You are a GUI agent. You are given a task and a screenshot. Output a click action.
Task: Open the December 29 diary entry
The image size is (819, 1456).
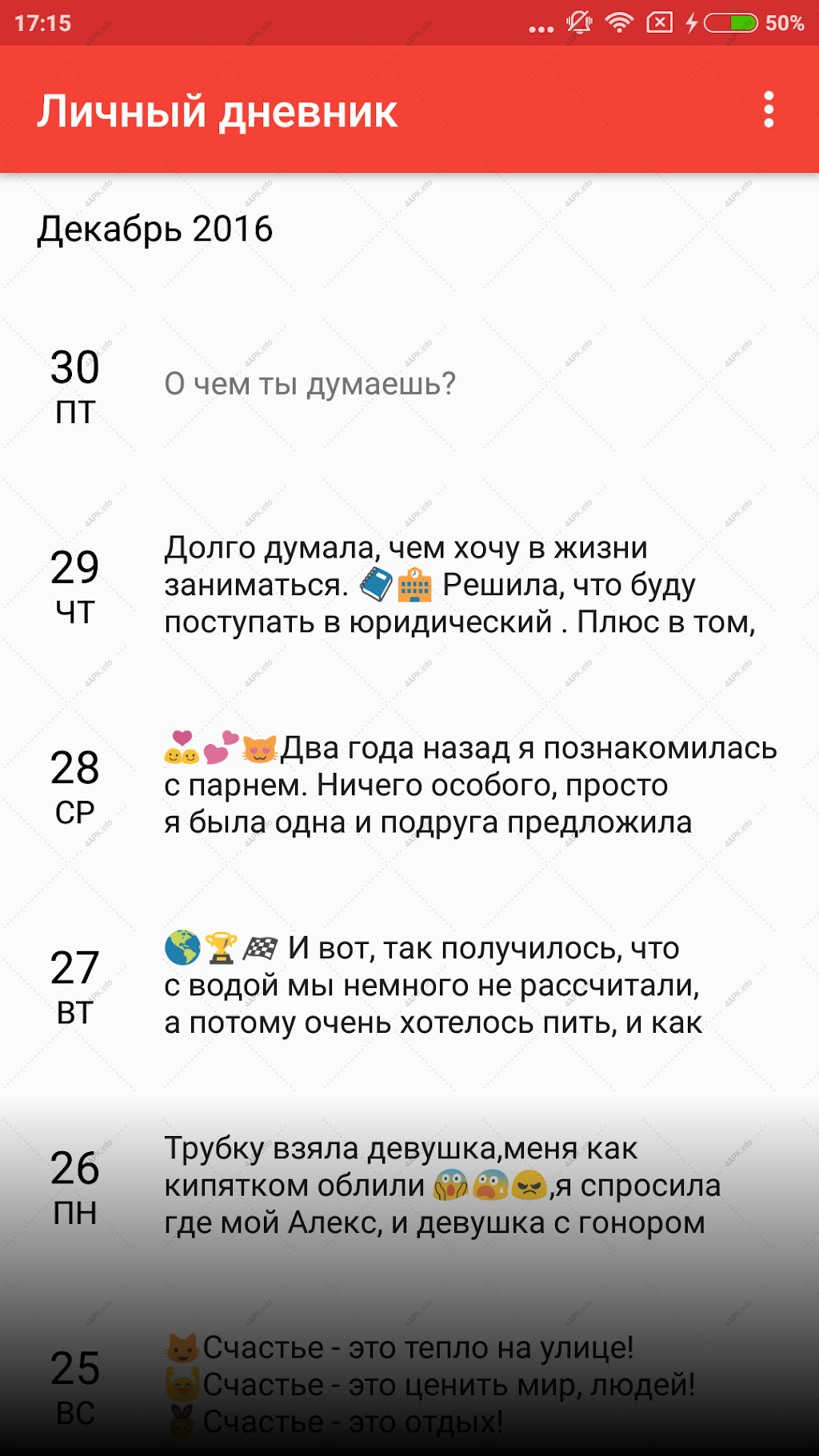click(x=409, y=585)
